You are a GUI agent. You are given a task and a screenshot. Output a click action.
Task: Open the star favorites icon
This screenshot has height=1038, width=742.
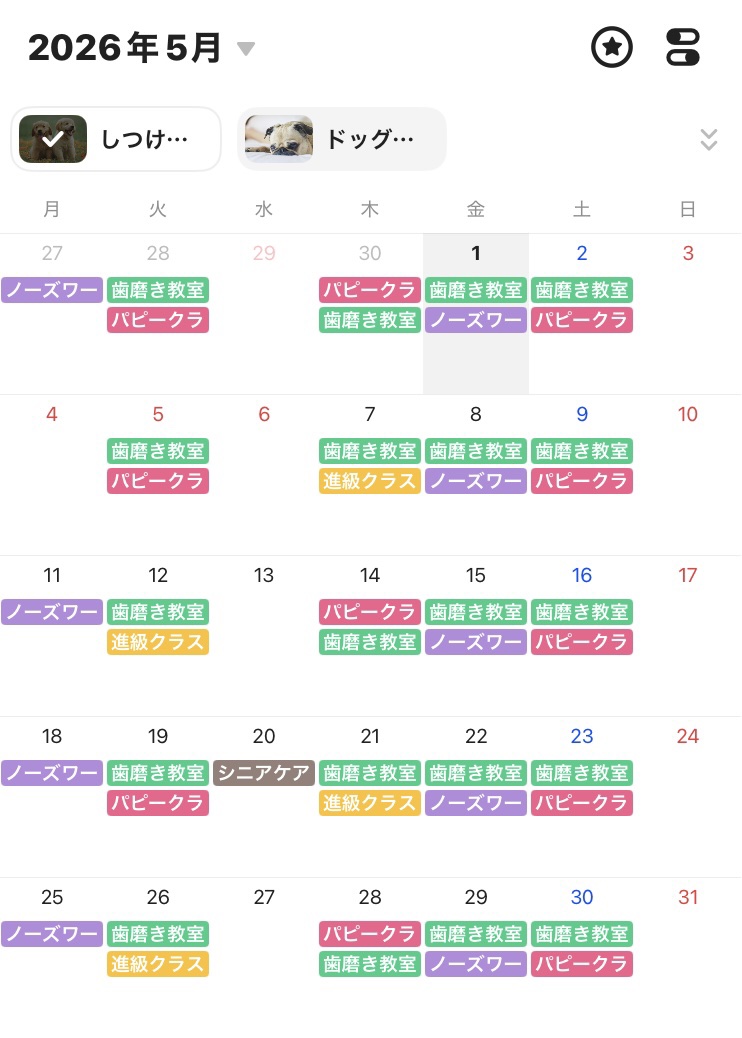(x=612, y=47)
